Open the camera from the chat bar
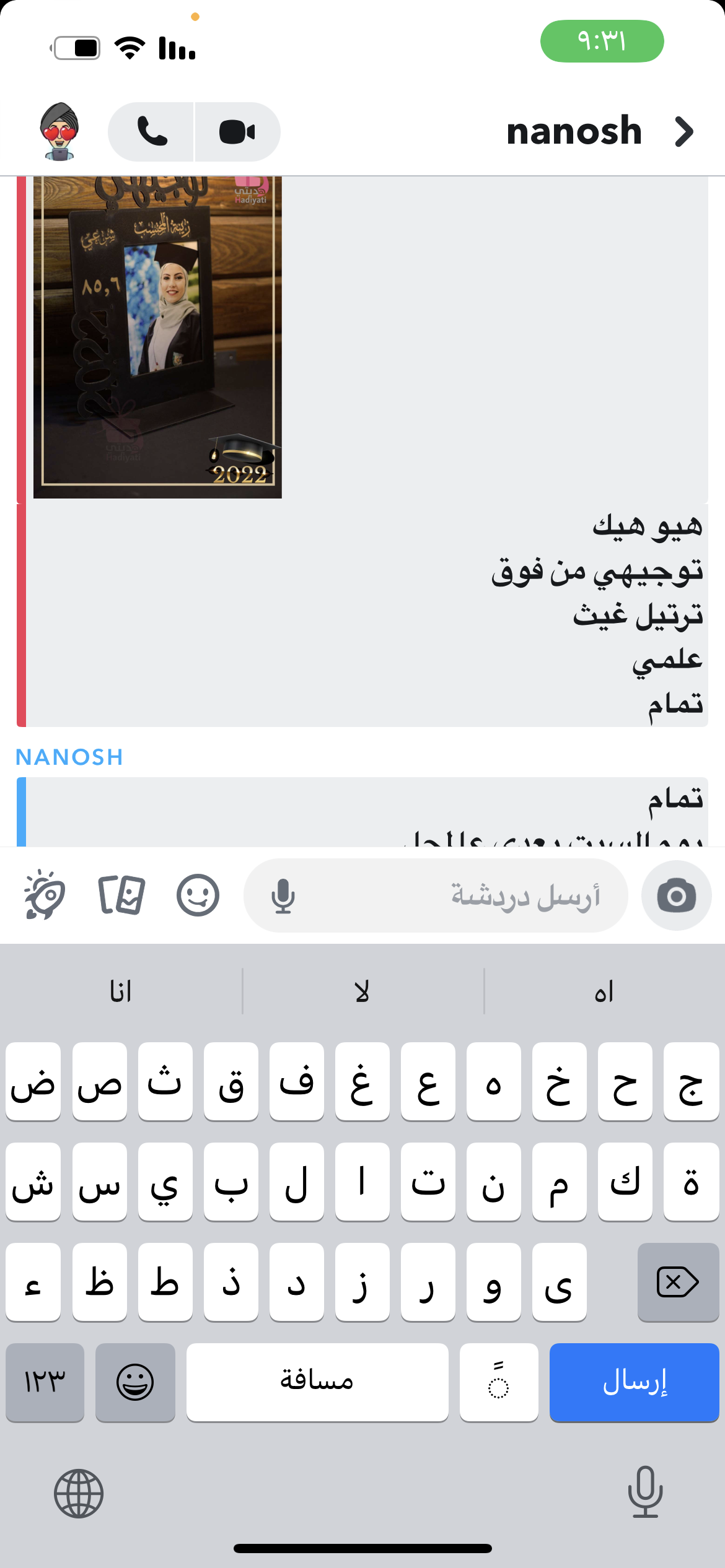Viewport: 725px width, 1568px height. [x=676, y=895]
